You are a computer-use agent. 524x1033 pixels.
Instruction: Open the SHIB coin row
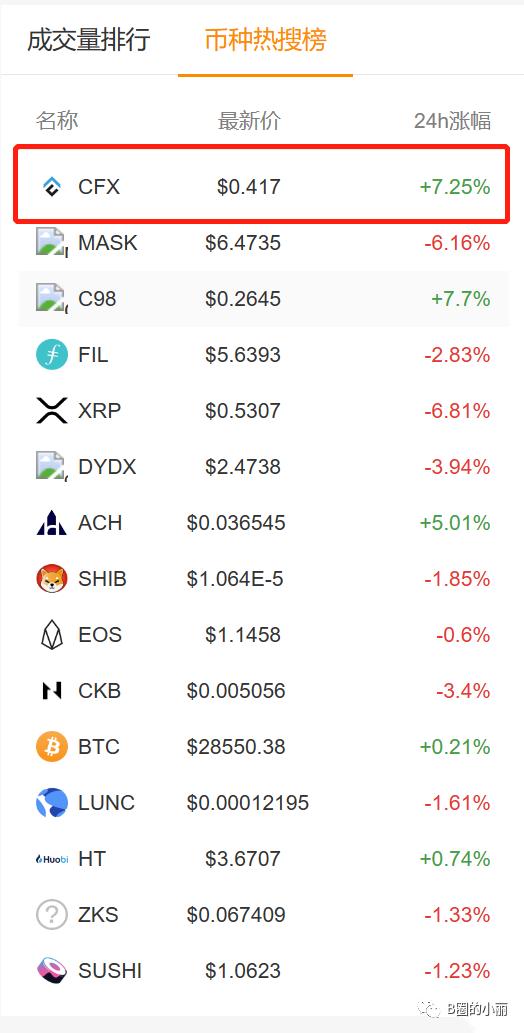coord(263,579)
